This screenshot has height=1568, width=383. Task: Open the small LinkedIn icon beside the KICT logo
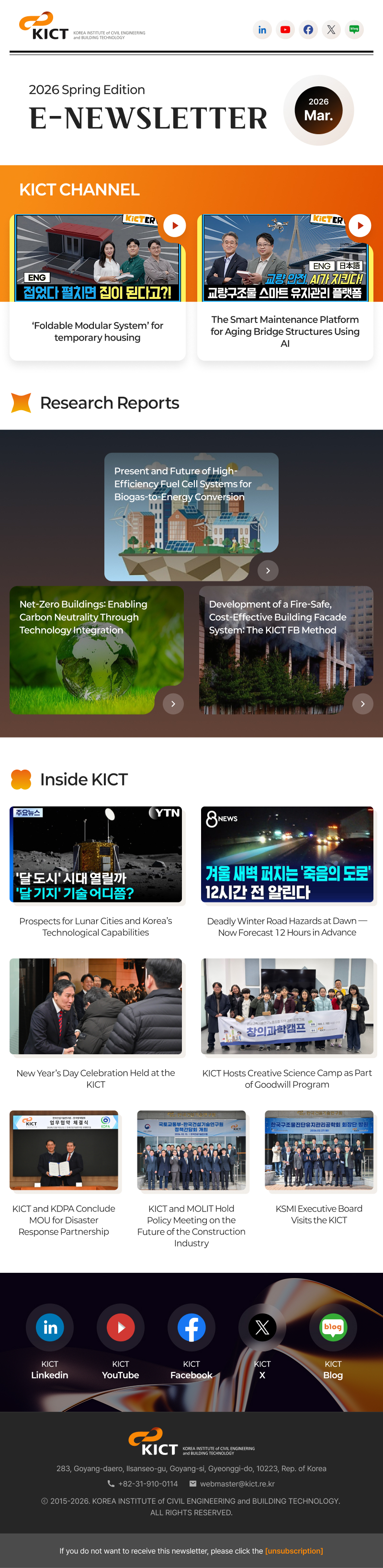coord(262,30)
